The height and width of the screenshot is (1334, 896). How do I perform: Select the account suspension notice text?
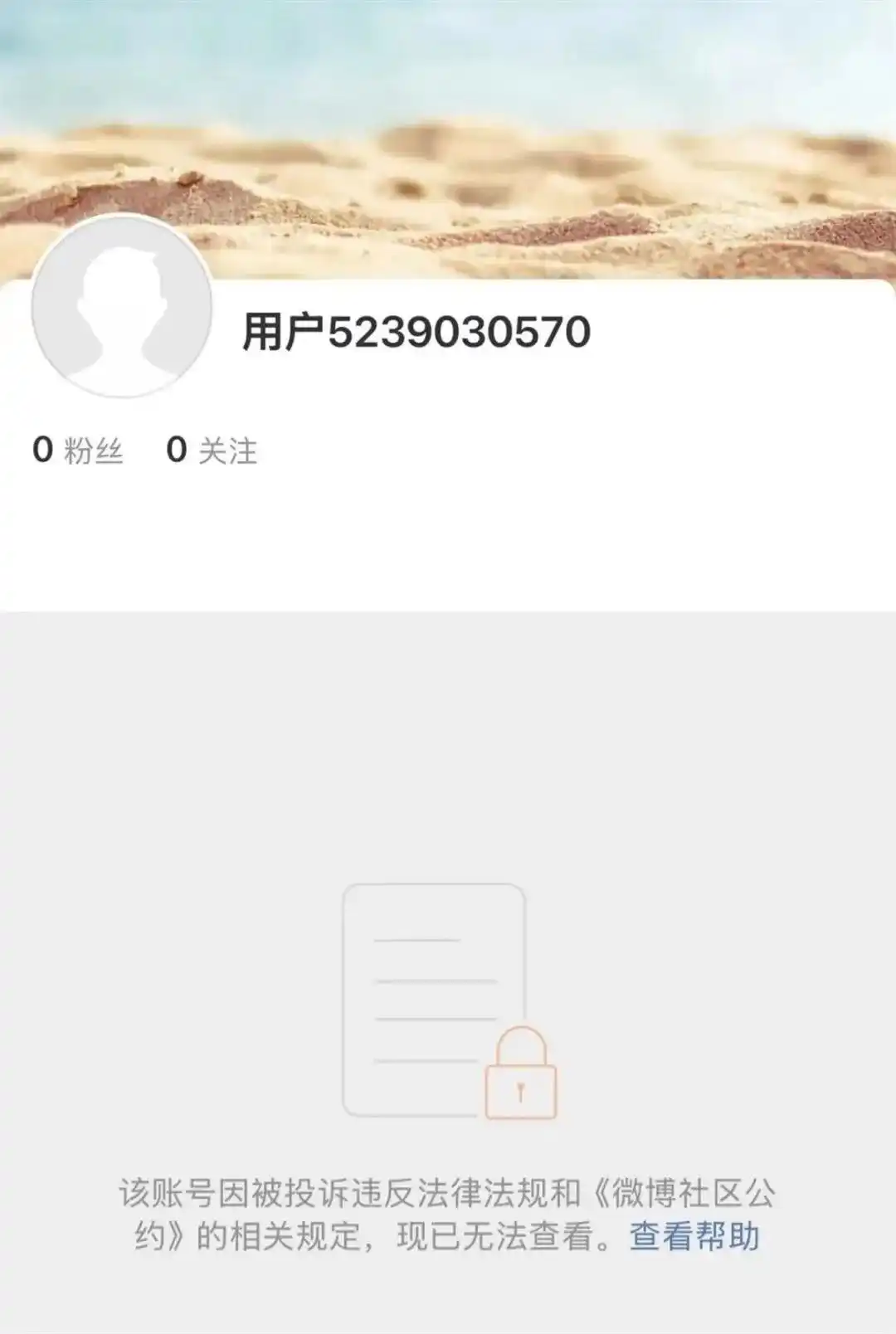(x=440, y=1211)
